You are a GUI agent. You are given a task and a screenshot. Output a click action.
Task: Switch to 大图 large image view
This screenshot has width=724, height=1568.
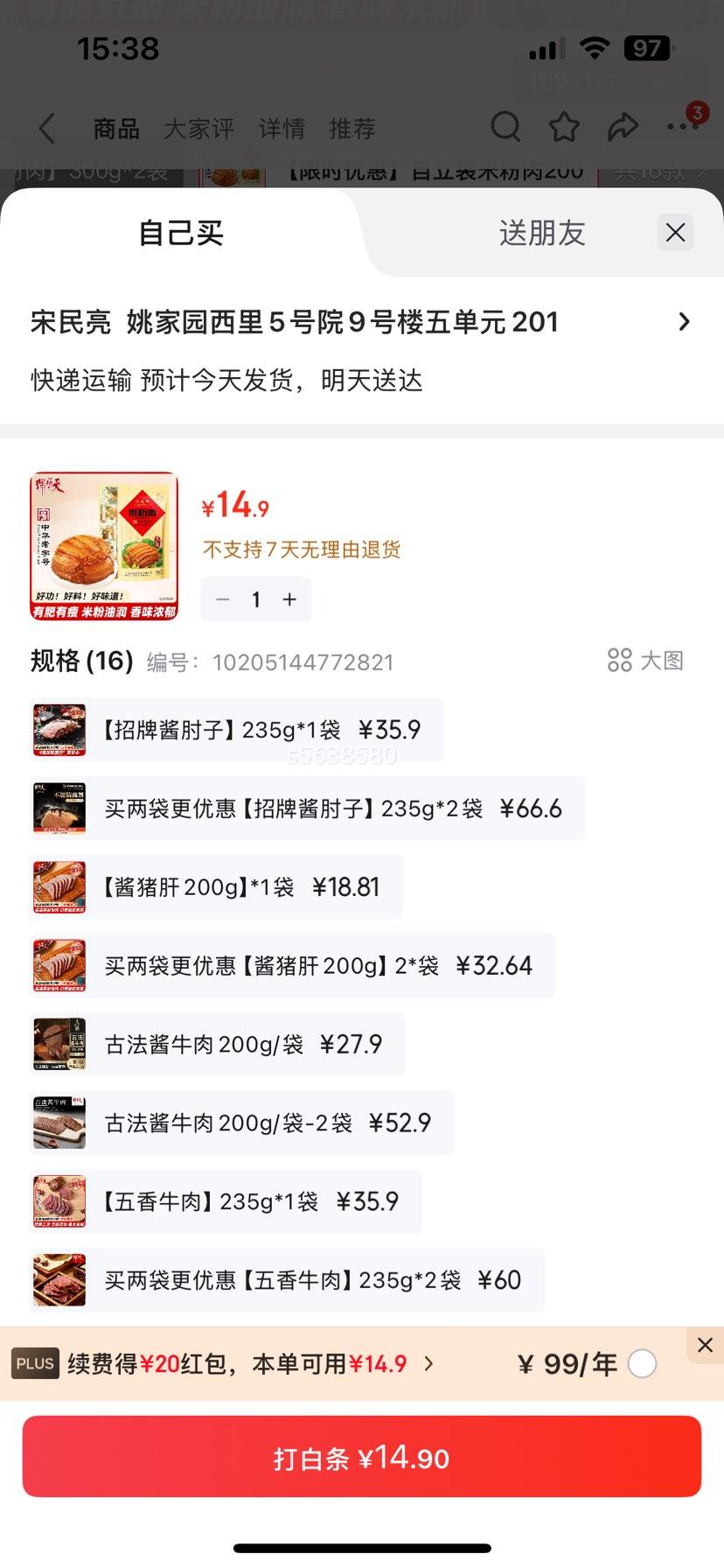[644, 661]
